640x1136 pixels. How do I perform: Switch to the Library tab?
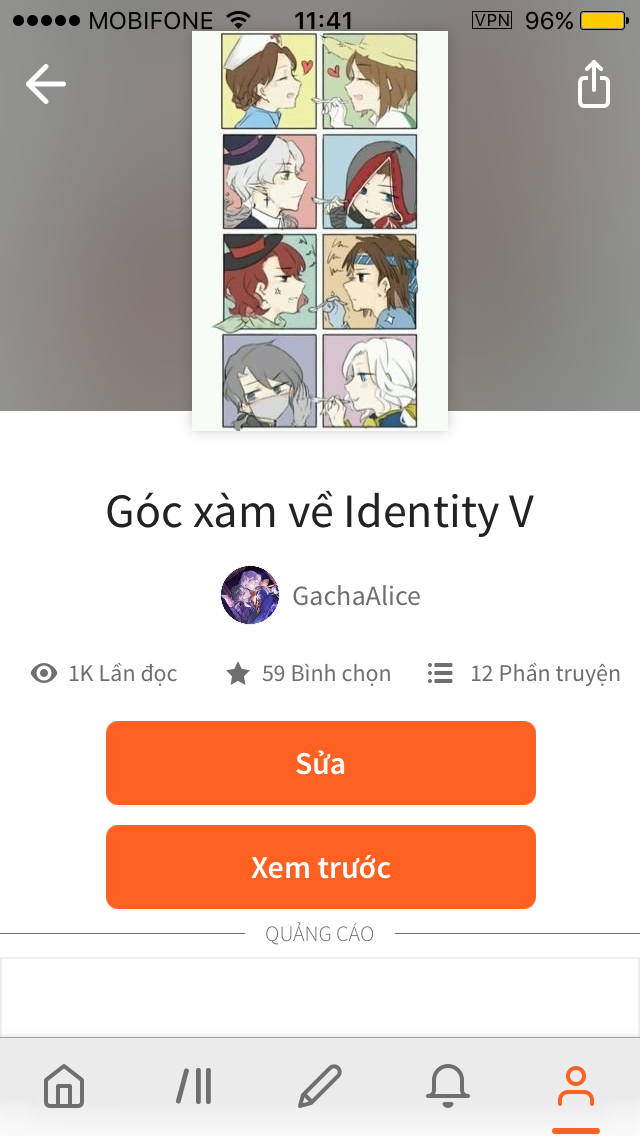click(x=193, y=1086)
